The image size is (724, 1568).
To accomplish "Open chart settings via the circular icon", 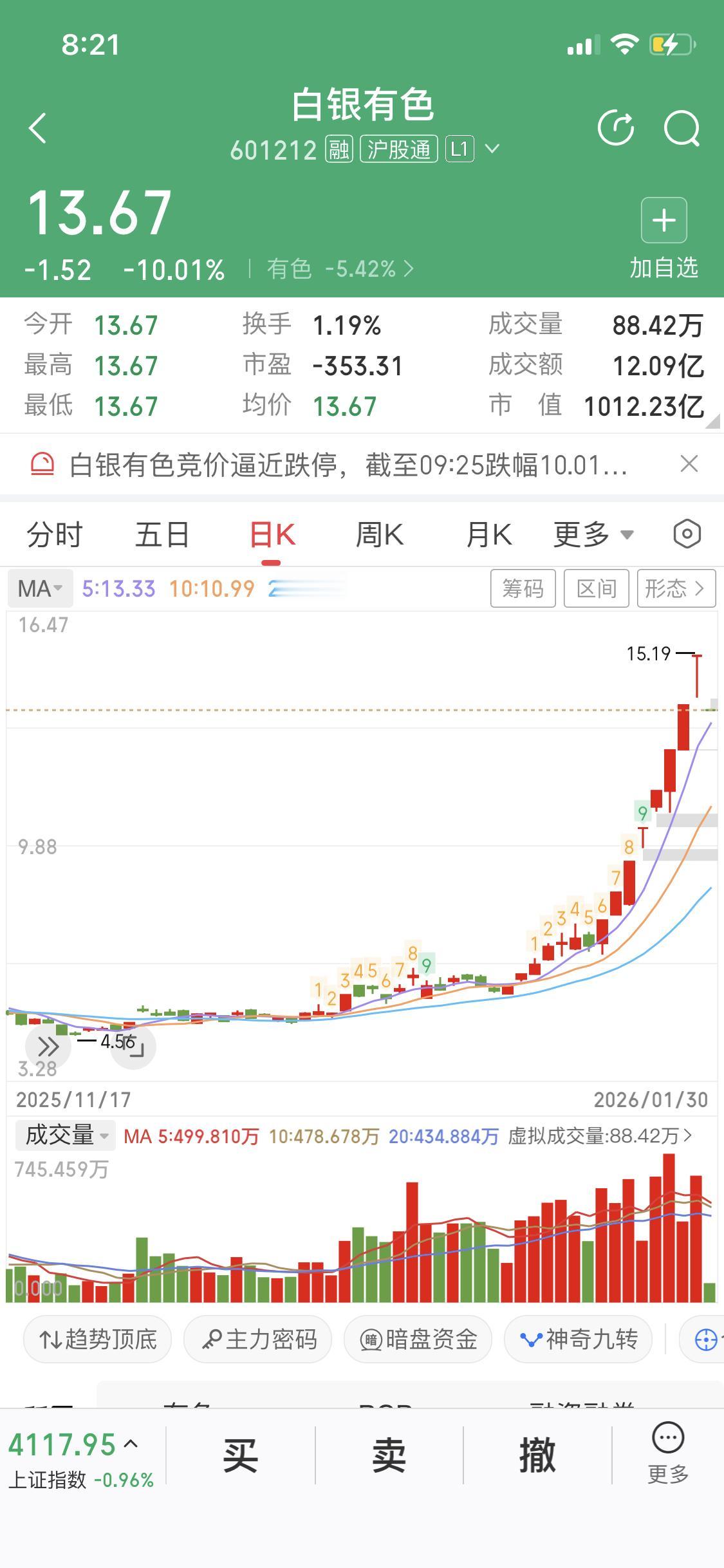I will coord(686,534).
